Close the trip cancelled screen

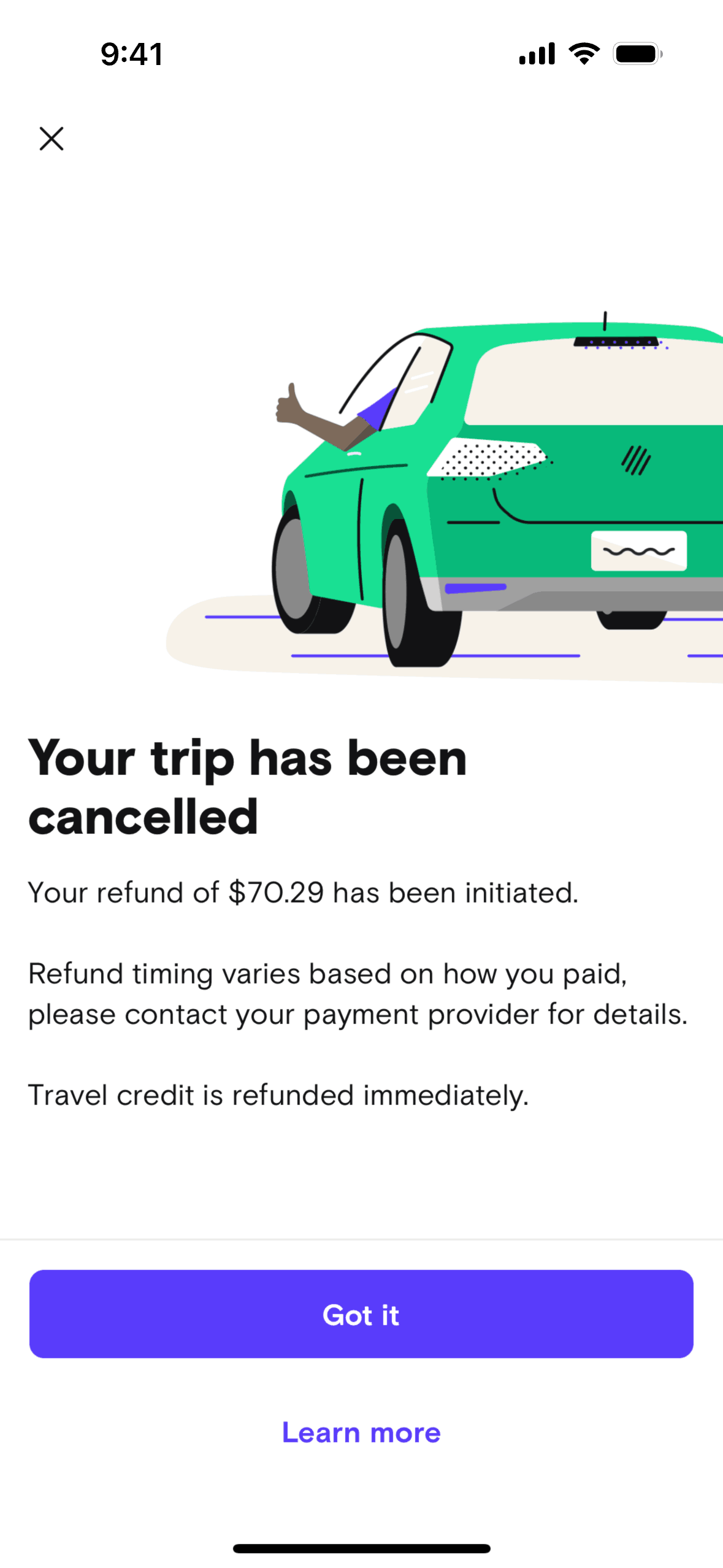[52, 139]
